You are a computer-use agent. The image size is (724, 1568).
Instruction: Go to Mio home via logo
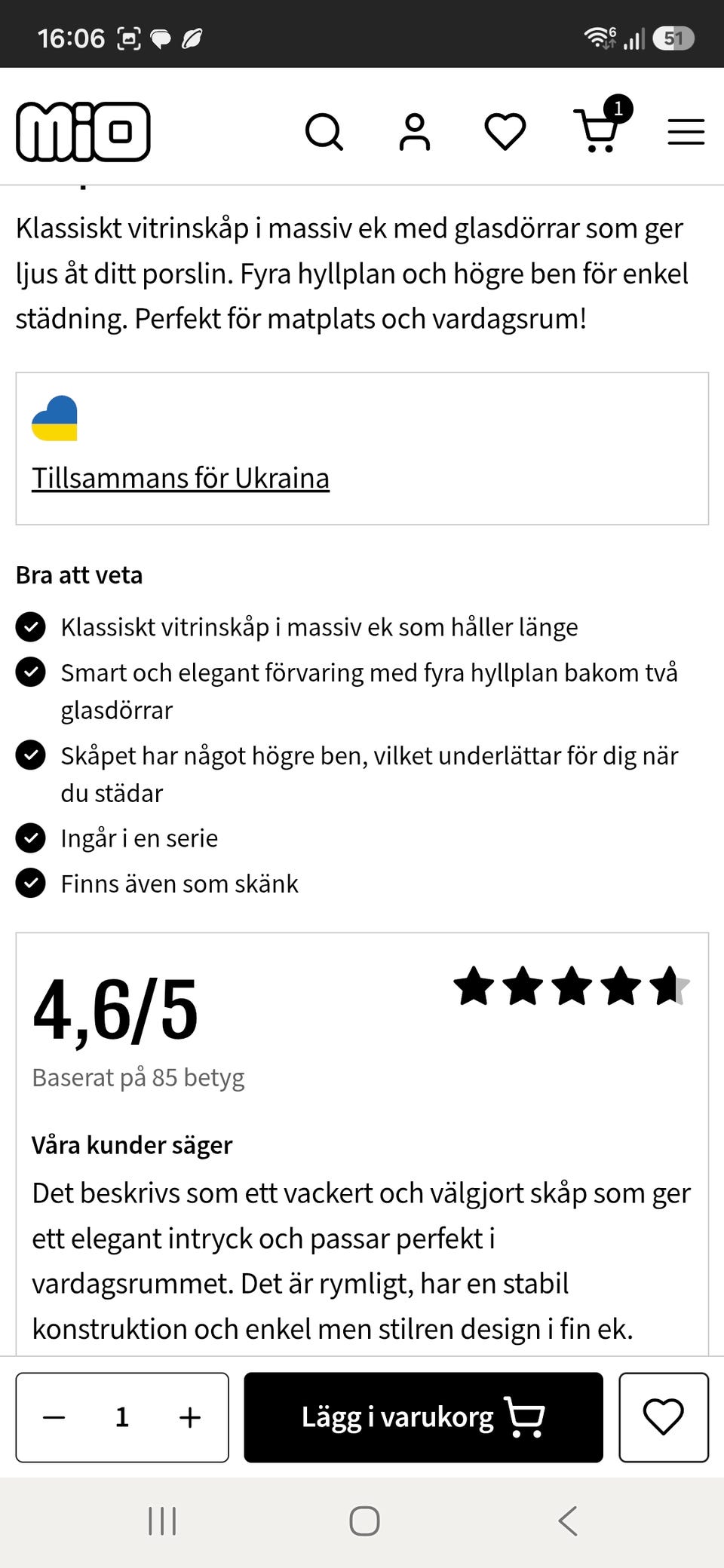[x=83, y=132]
